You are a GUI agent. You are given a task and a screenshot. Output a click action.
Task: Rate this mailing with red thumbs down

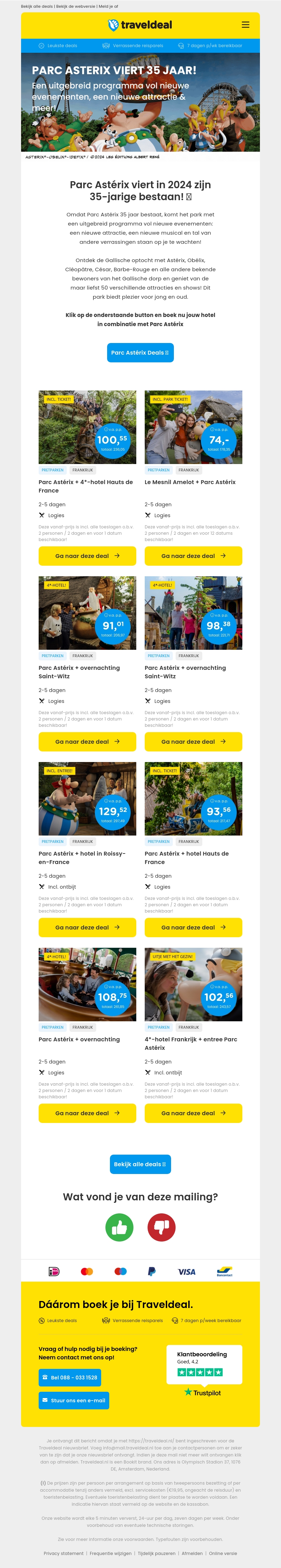click(x=161, y=1228)
